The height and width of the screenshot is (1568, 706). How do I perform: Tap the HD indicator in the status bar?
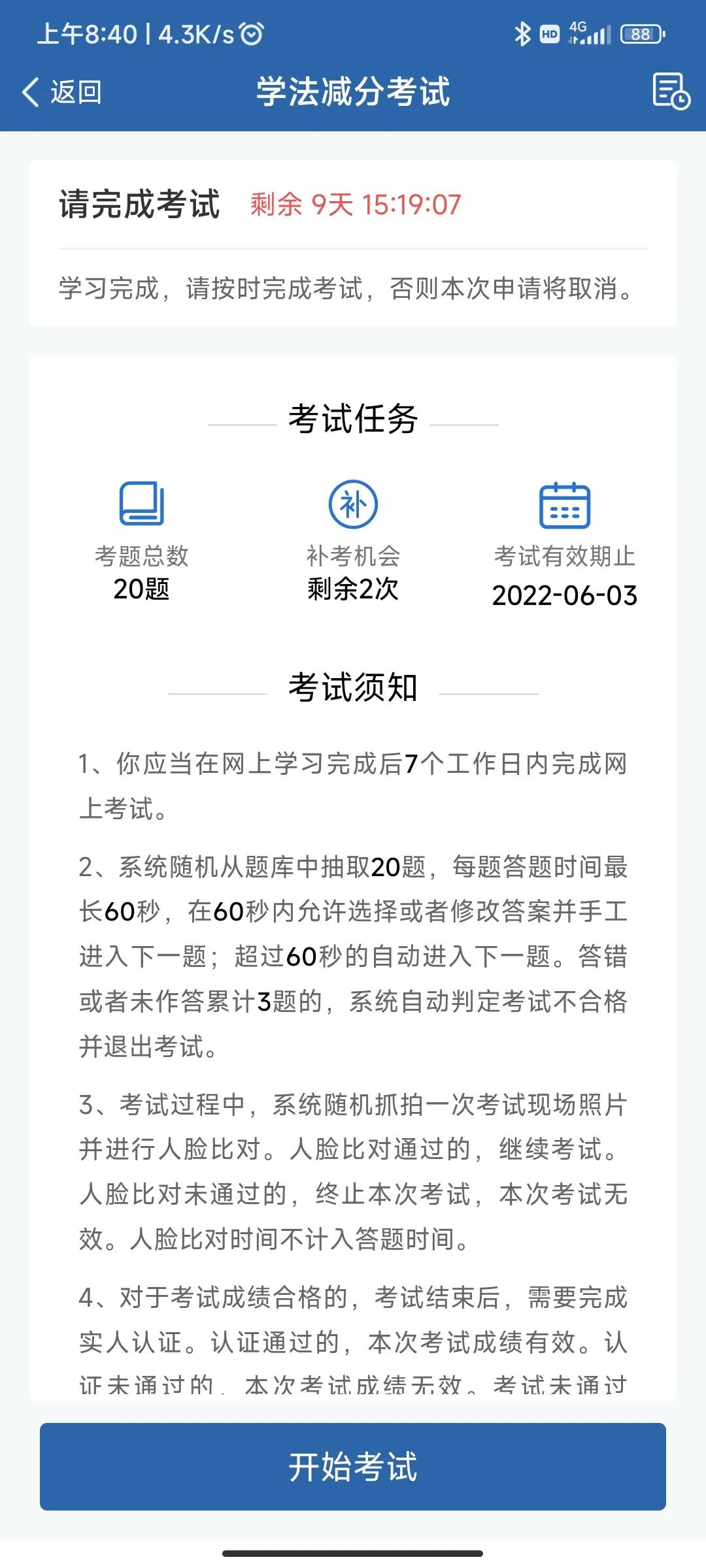click(548, 34)
